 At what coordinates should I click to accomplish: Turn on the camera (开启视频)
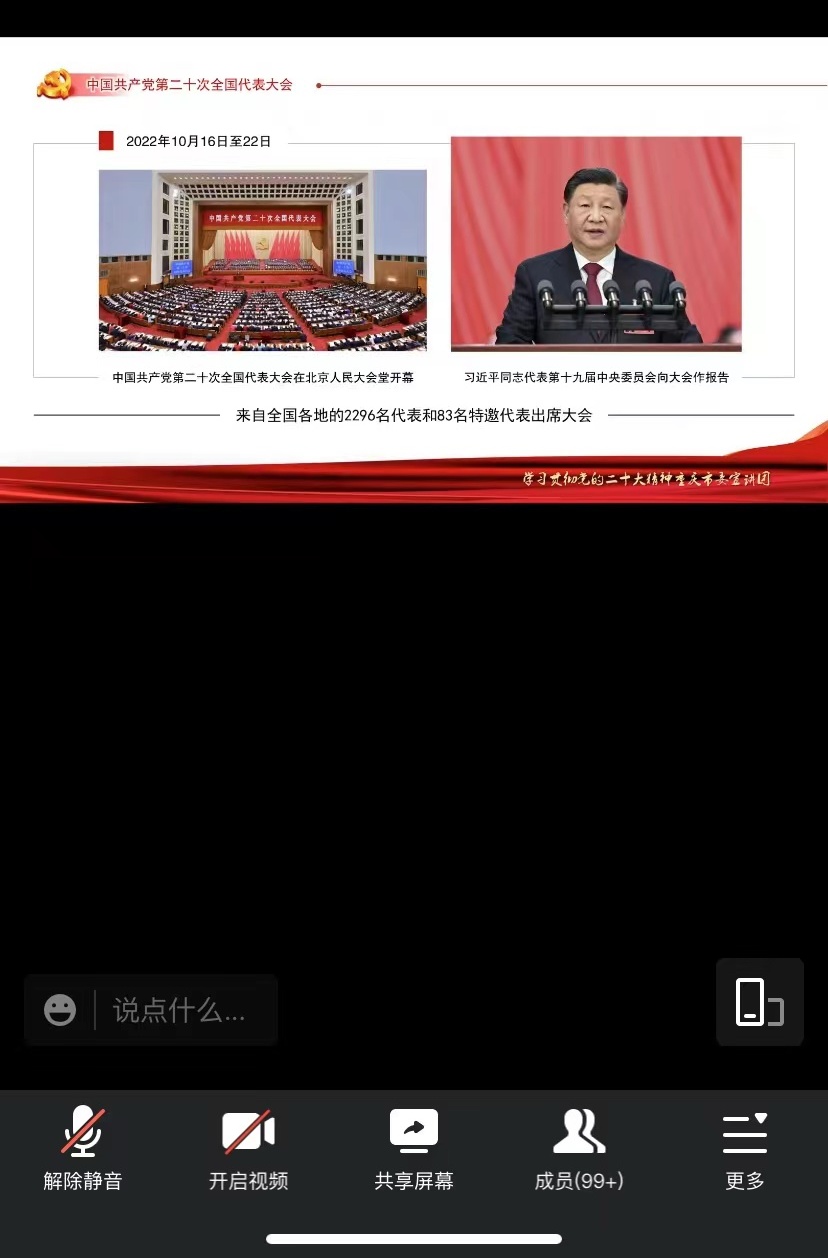pos(248,1150)
